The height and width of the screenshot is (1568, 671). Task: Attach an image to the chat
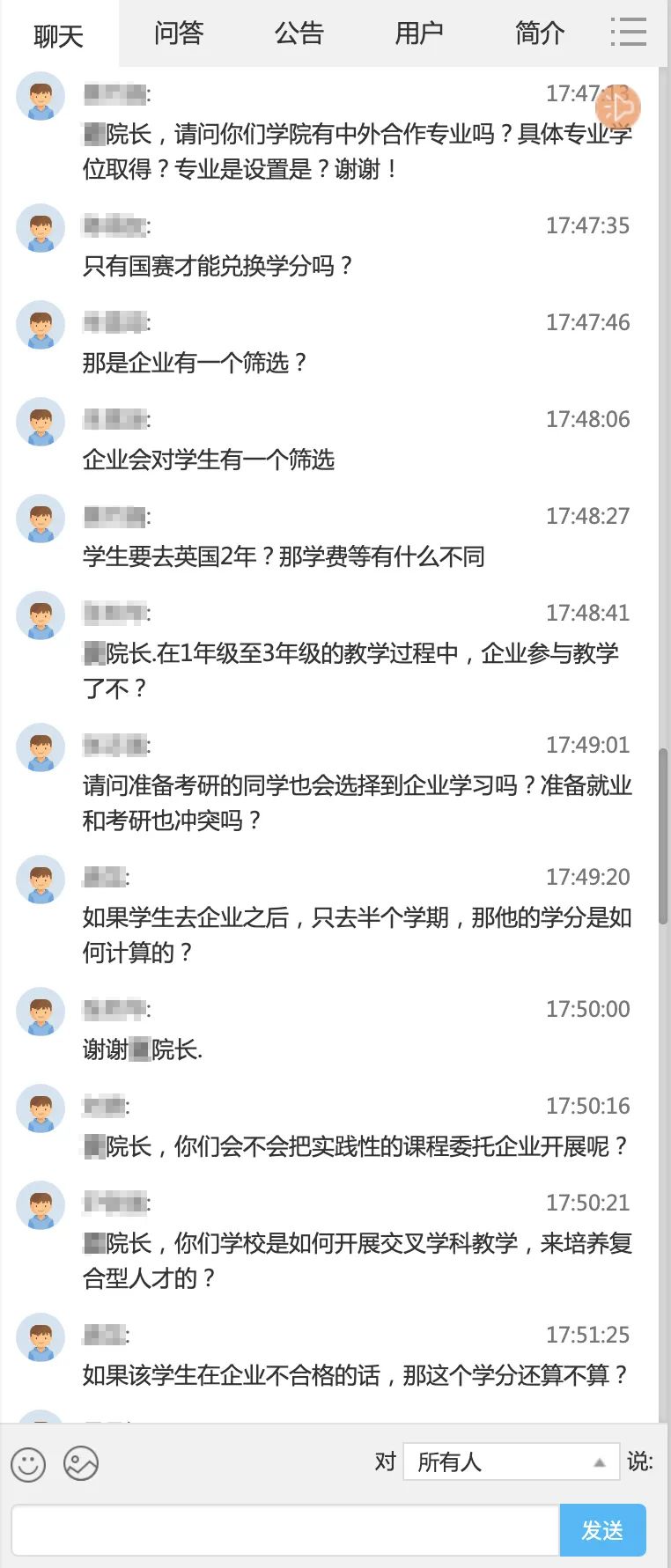81,1464
